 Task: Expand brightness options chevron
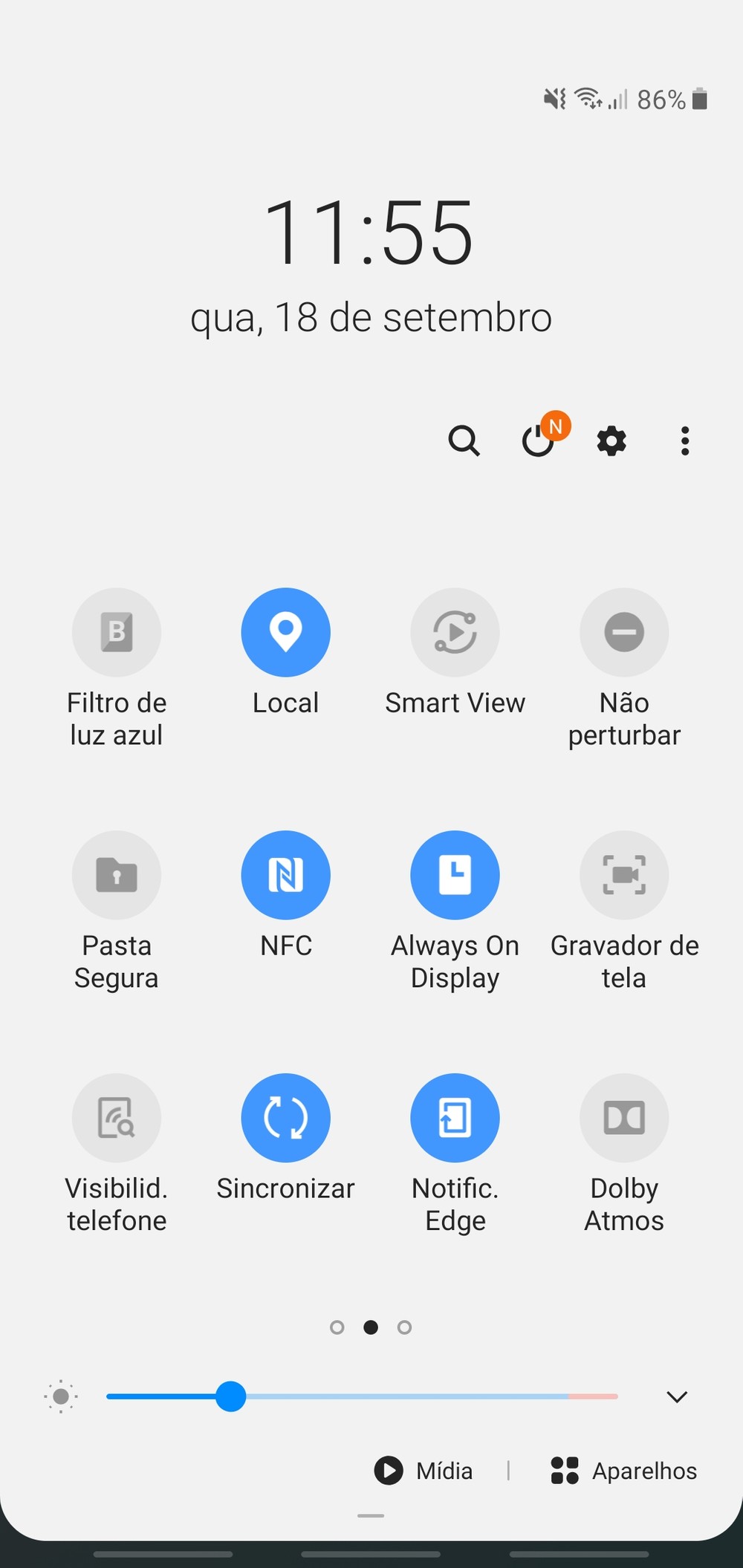677,1396
